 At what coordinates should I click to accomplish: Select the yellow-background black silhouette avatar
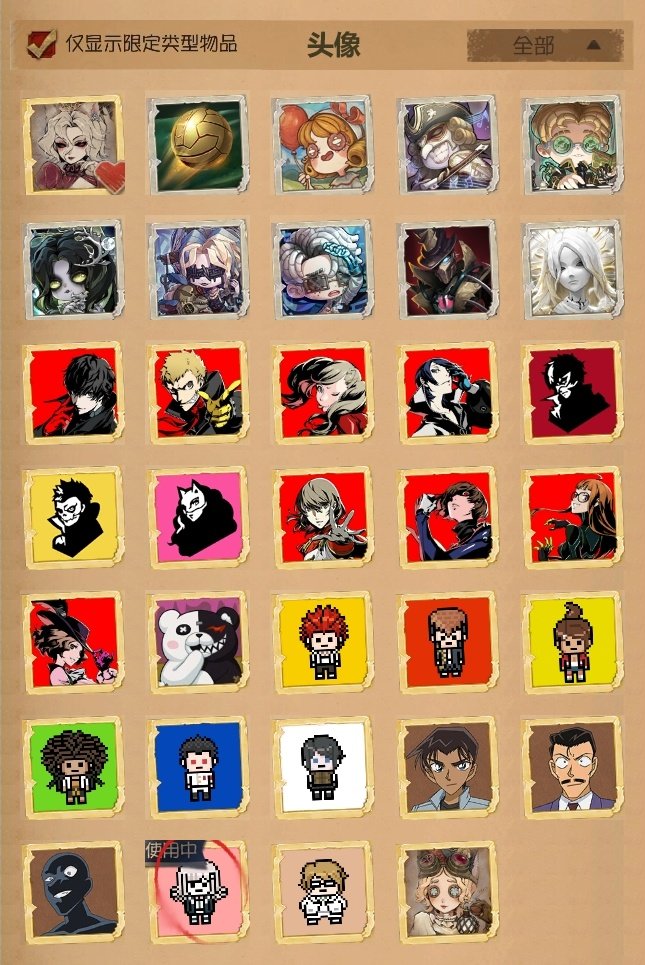click(72, 516)
